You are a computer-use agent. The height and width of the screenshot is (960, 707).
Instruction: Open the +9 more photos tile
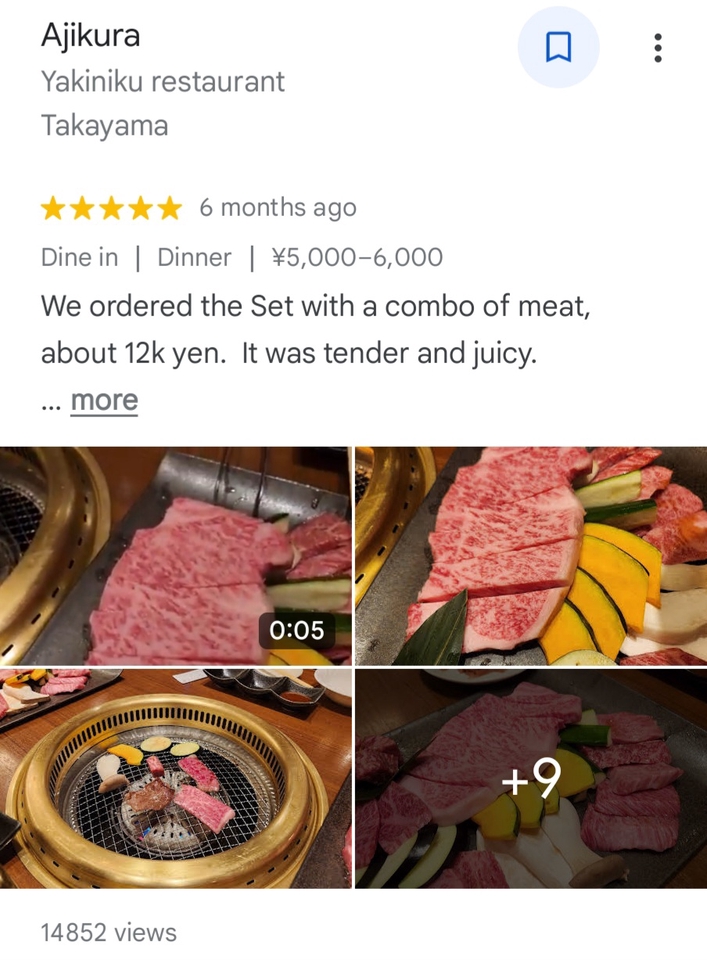(531, 779)
